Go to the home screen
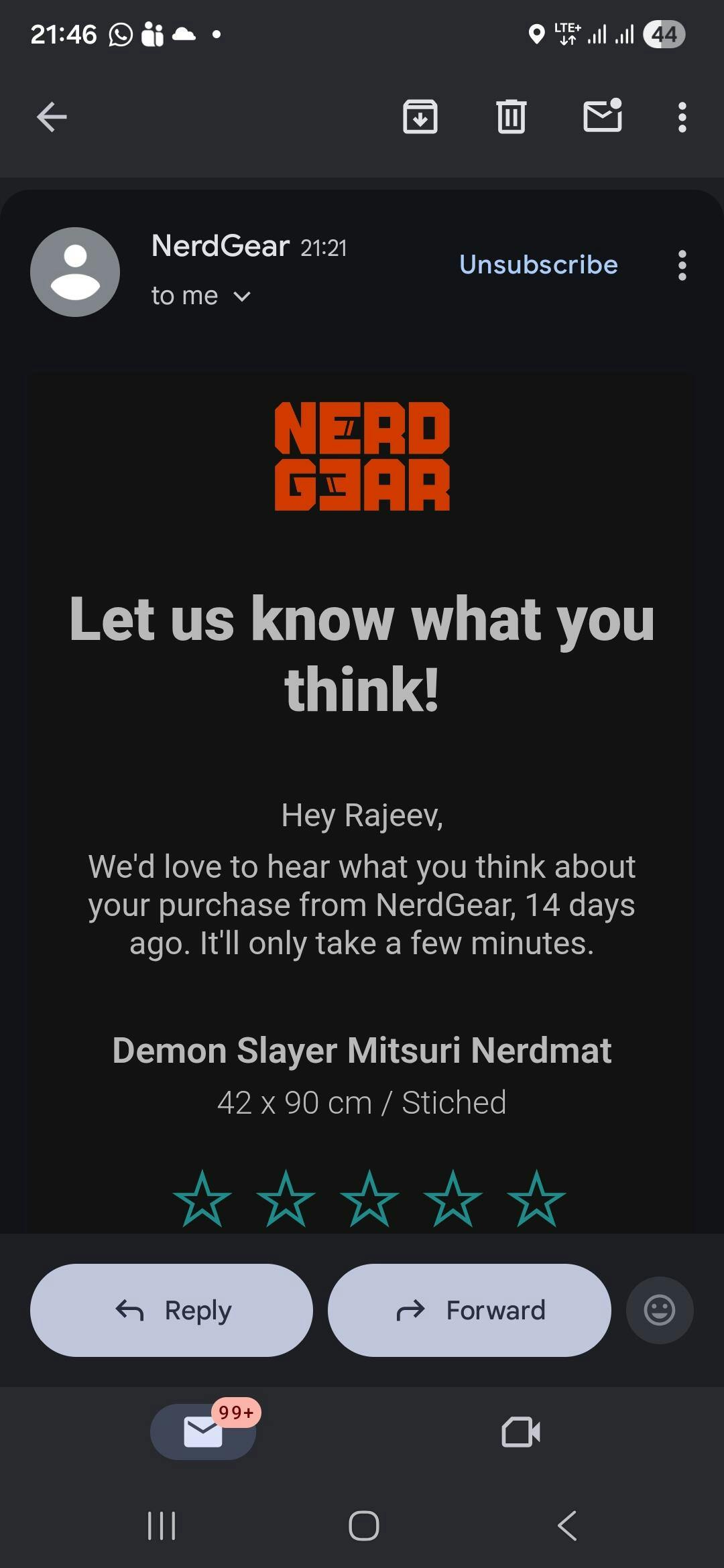 click(363, 1526)
